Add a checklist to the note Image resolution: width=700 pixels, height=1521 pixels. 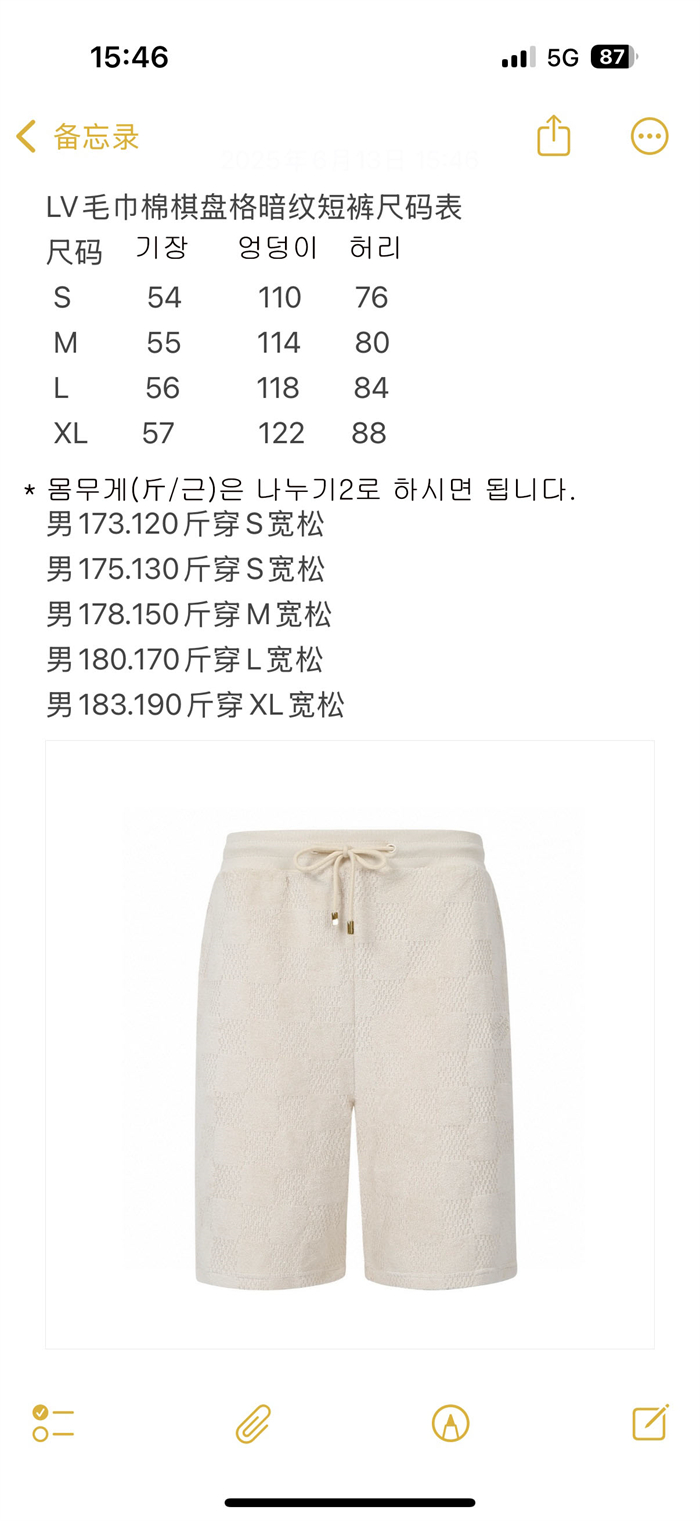pyautogui.click(x=53, y=1423)
